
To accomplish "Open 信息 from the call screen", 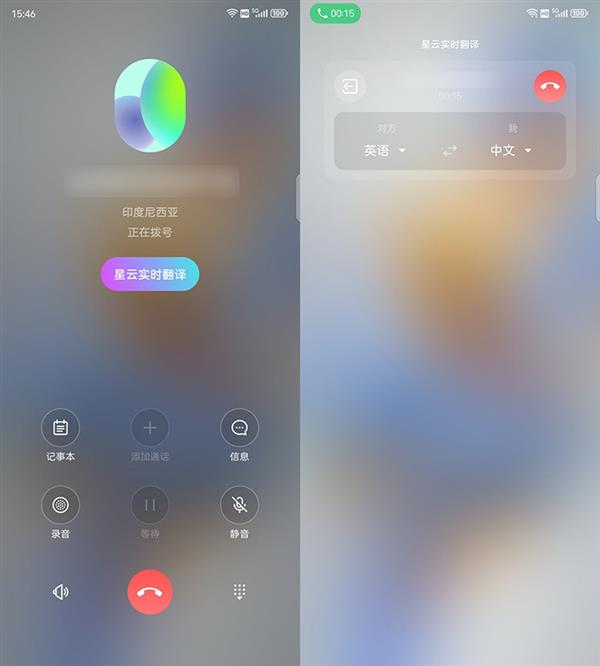I will click(239, 428).
